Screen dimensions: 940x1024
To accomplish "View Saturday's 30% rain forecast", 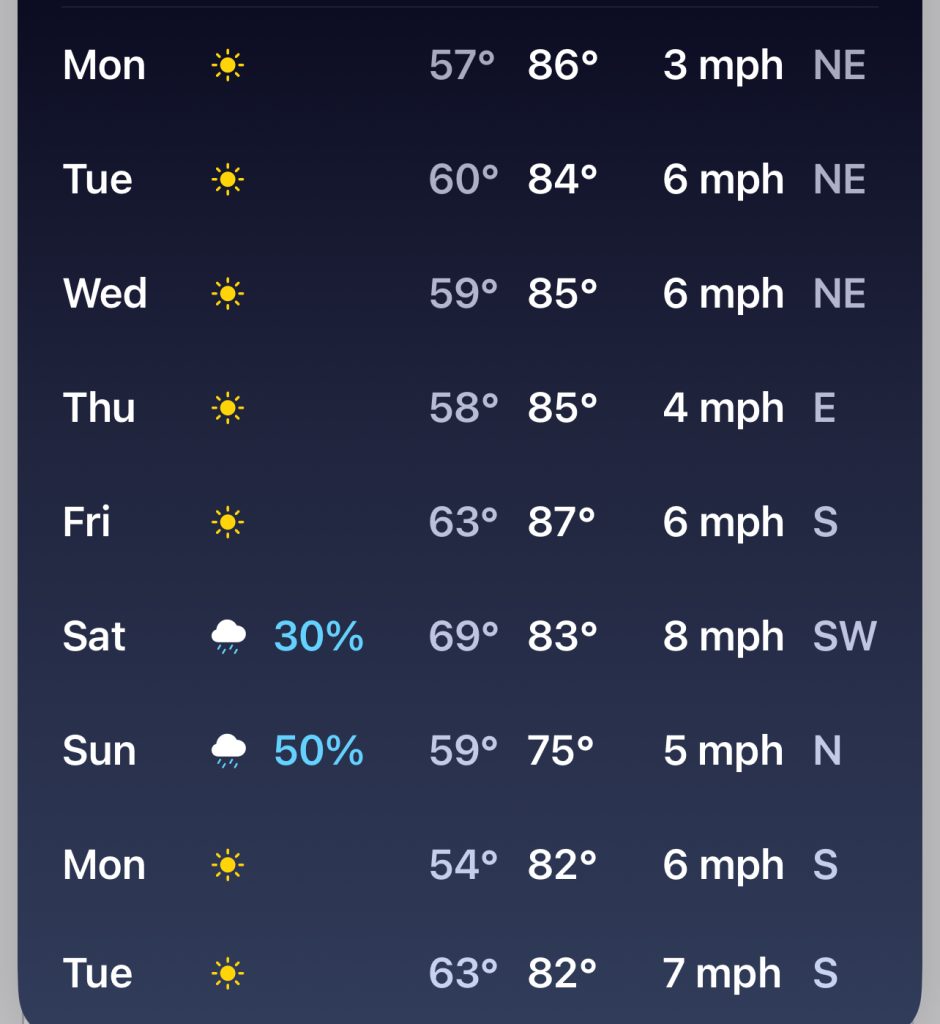I will click(468, 636).
